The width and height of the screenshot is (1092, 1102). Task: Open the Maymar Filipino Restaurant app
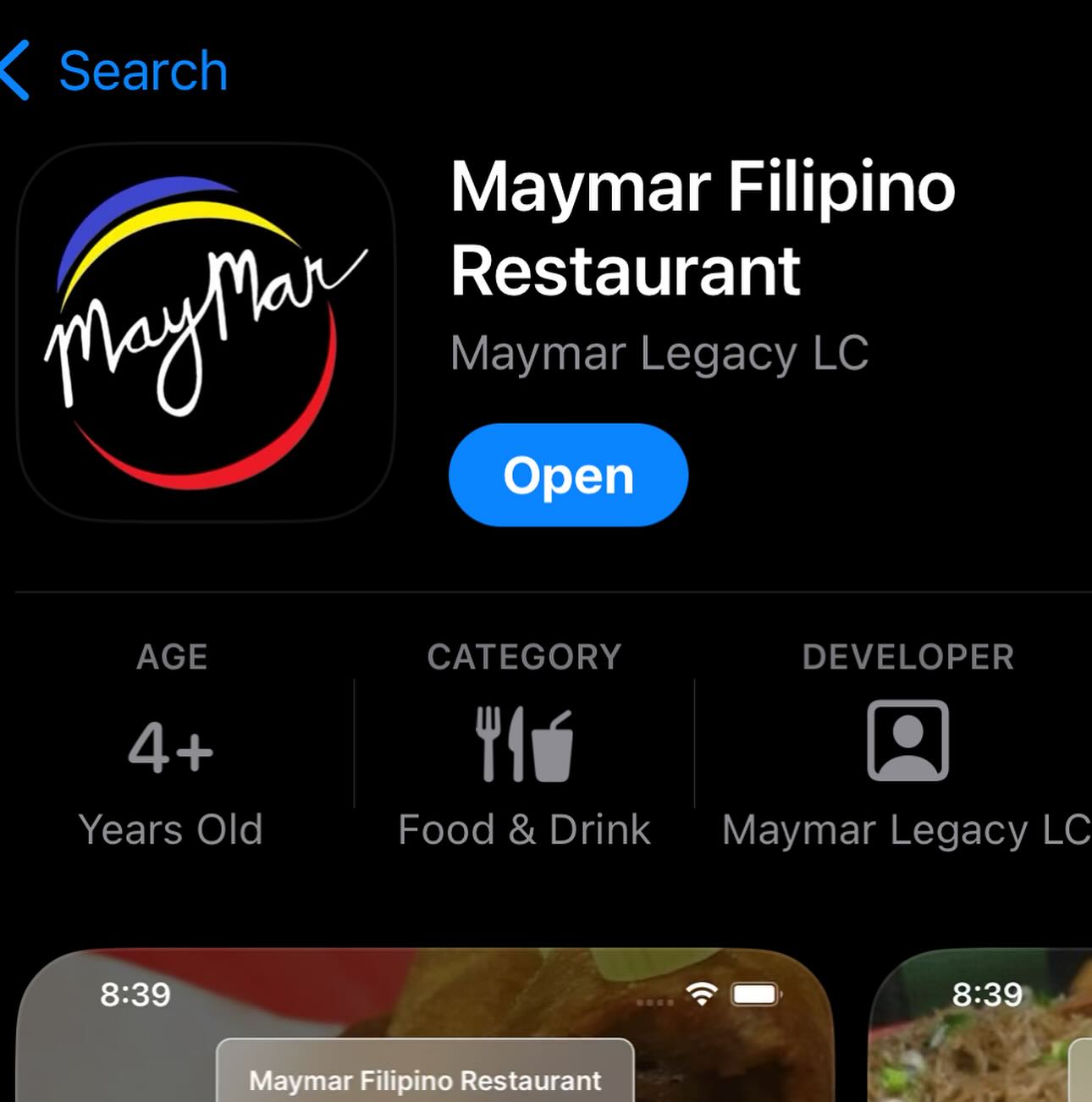(x=568, y=476)
